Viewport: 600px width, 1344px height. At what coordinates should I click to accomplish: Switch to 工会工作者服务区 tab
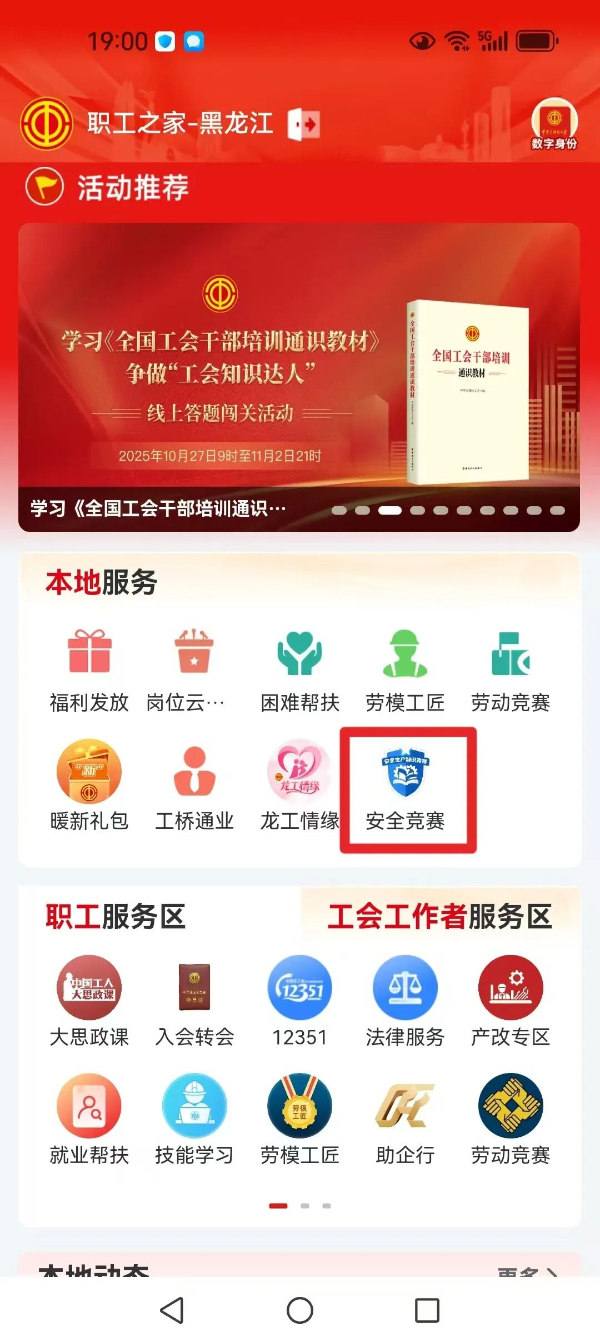440,916
